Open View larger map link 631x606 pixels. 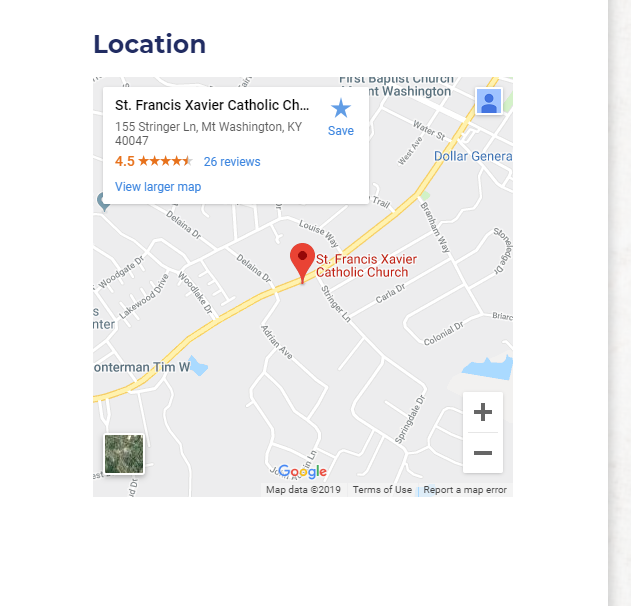[158, 187]
